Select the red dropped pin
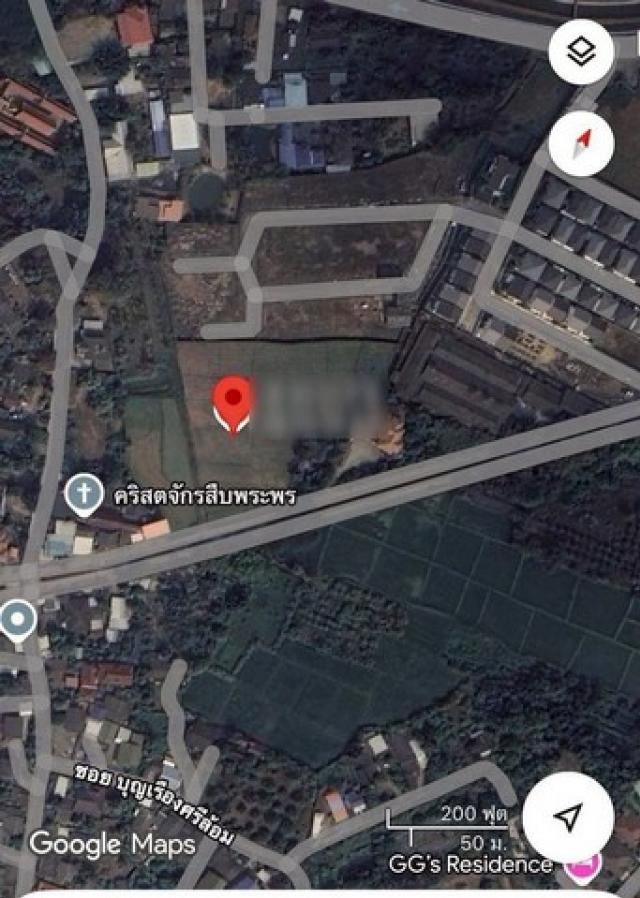The width and height of the screenshot is (640, 898). click(233, 402)
